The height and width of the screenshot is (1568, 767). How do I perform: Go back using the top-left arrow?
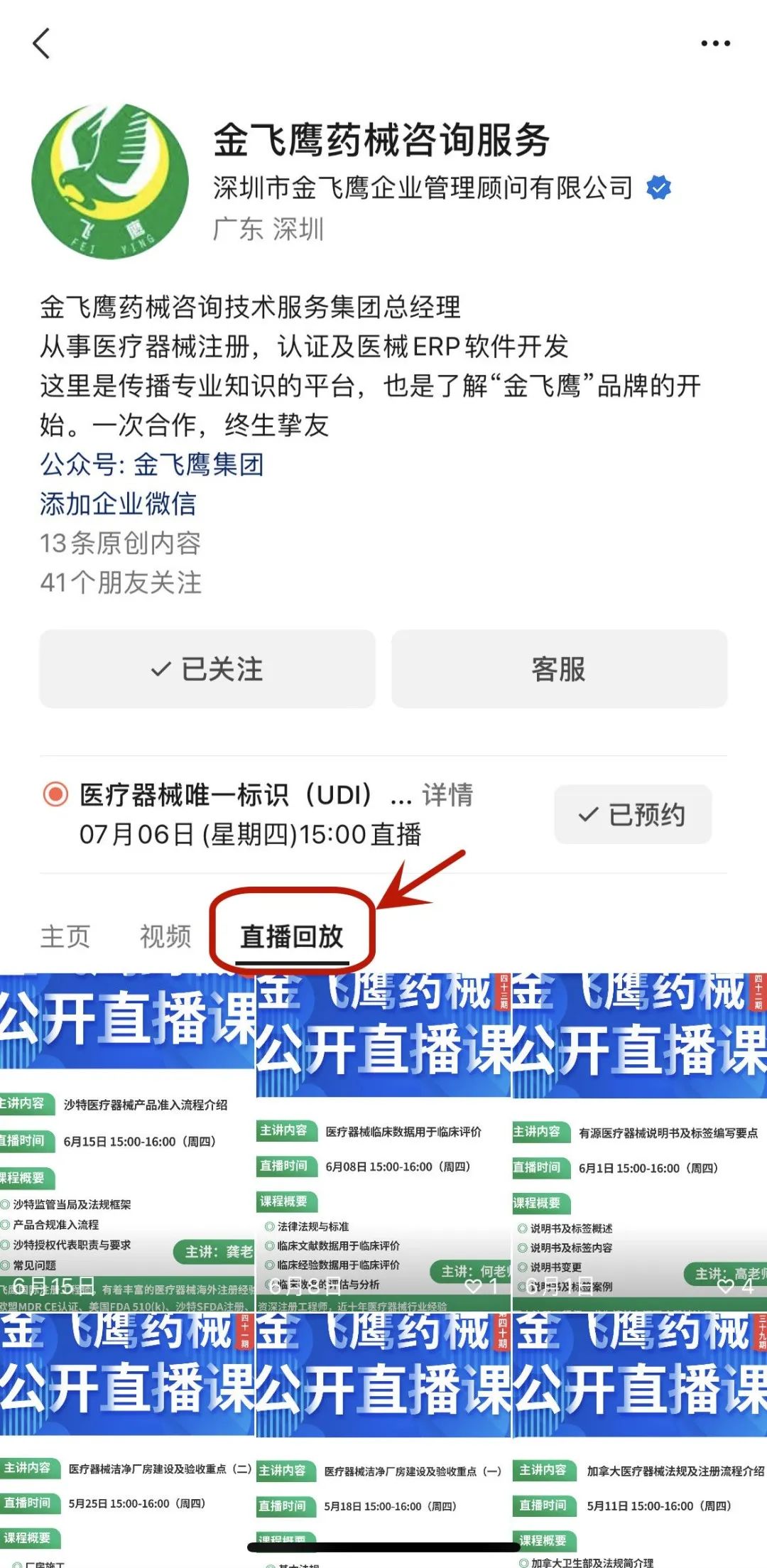42,43
